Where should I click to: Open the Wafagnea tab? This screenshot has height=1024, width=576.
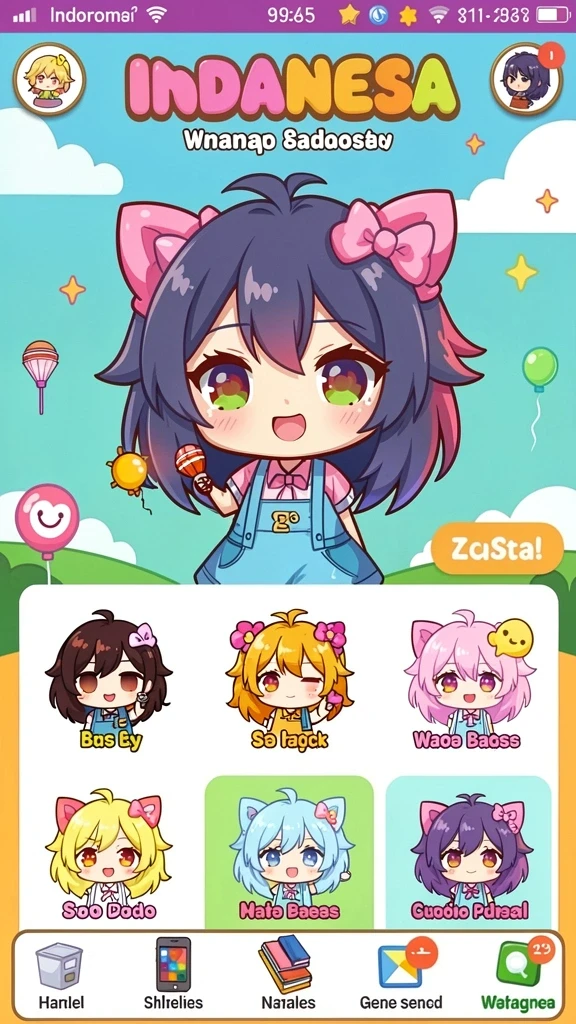coord(518,974)
